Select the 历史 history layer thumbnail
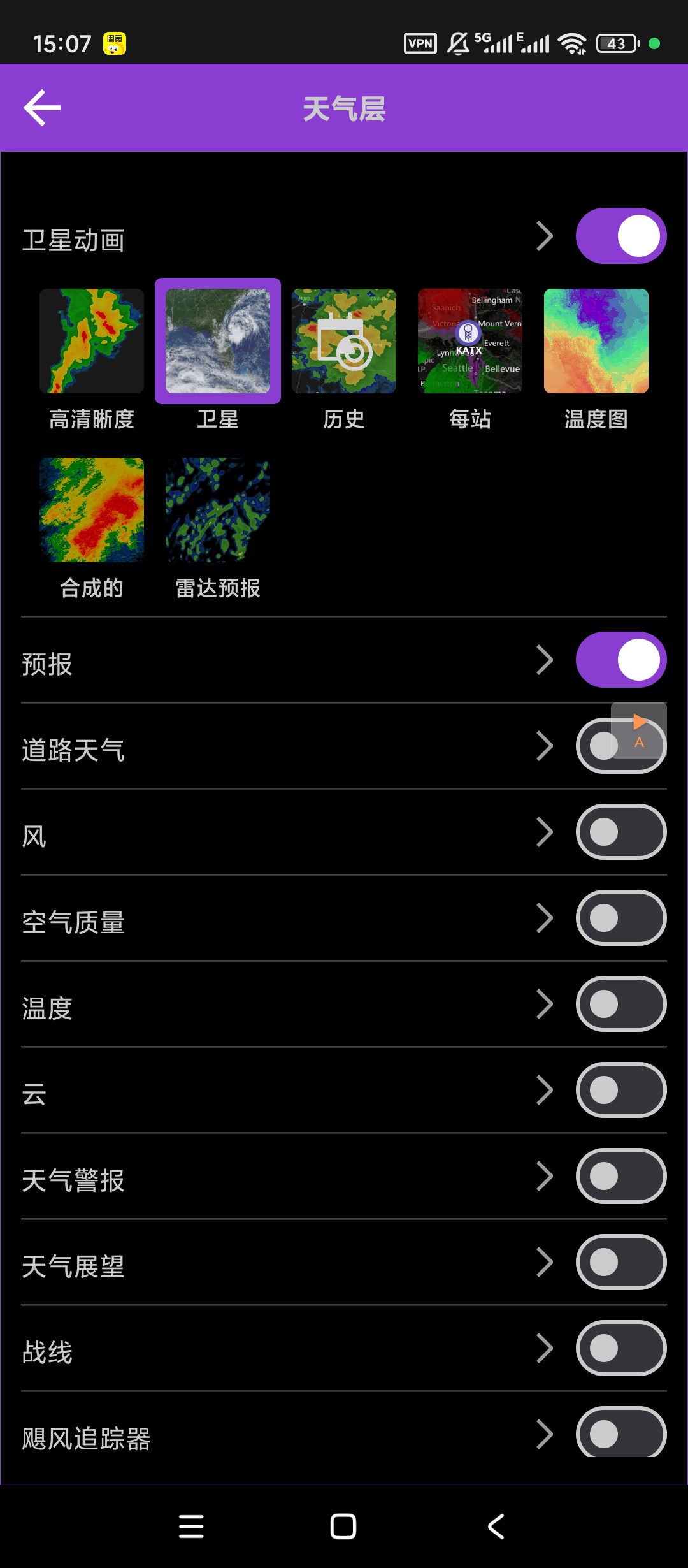The height and width of the screenshot is (1568, 688). coord(344,342)
